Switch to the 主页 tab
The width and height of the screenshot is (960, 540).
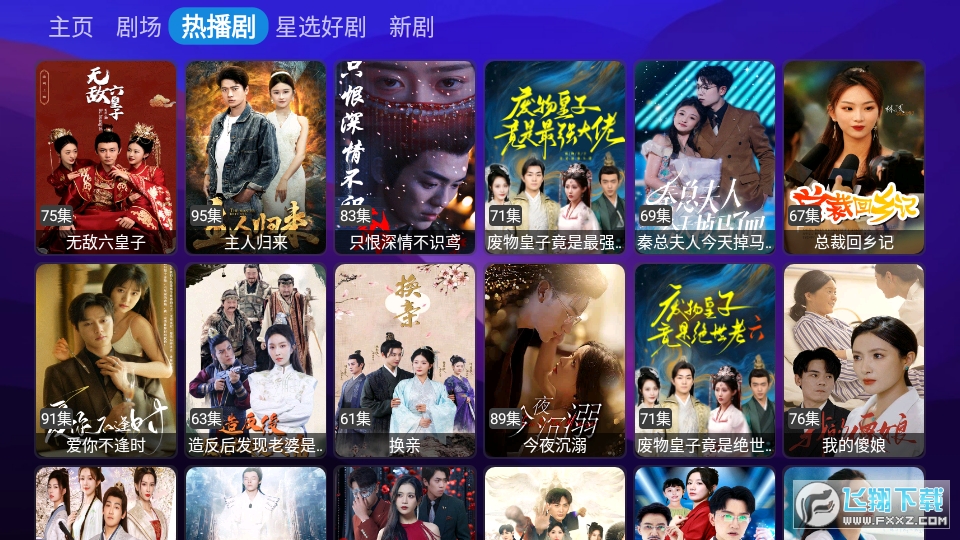pos(70,27)
